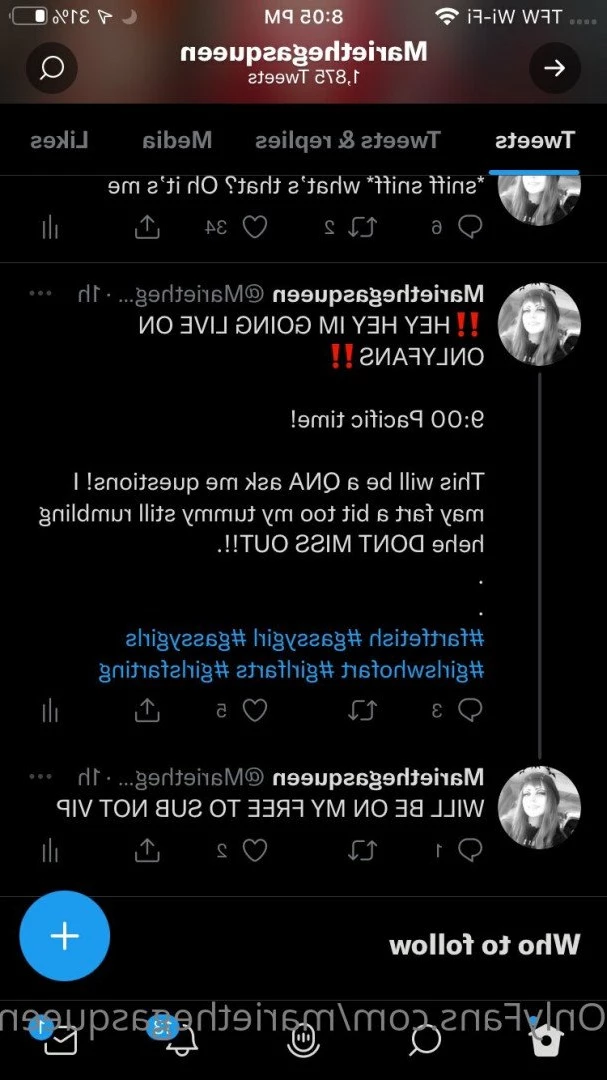Reply to the 'FREE TO SUB NOT VIP' tweet
607x1080 pixels.
click(x=470, y=850)
